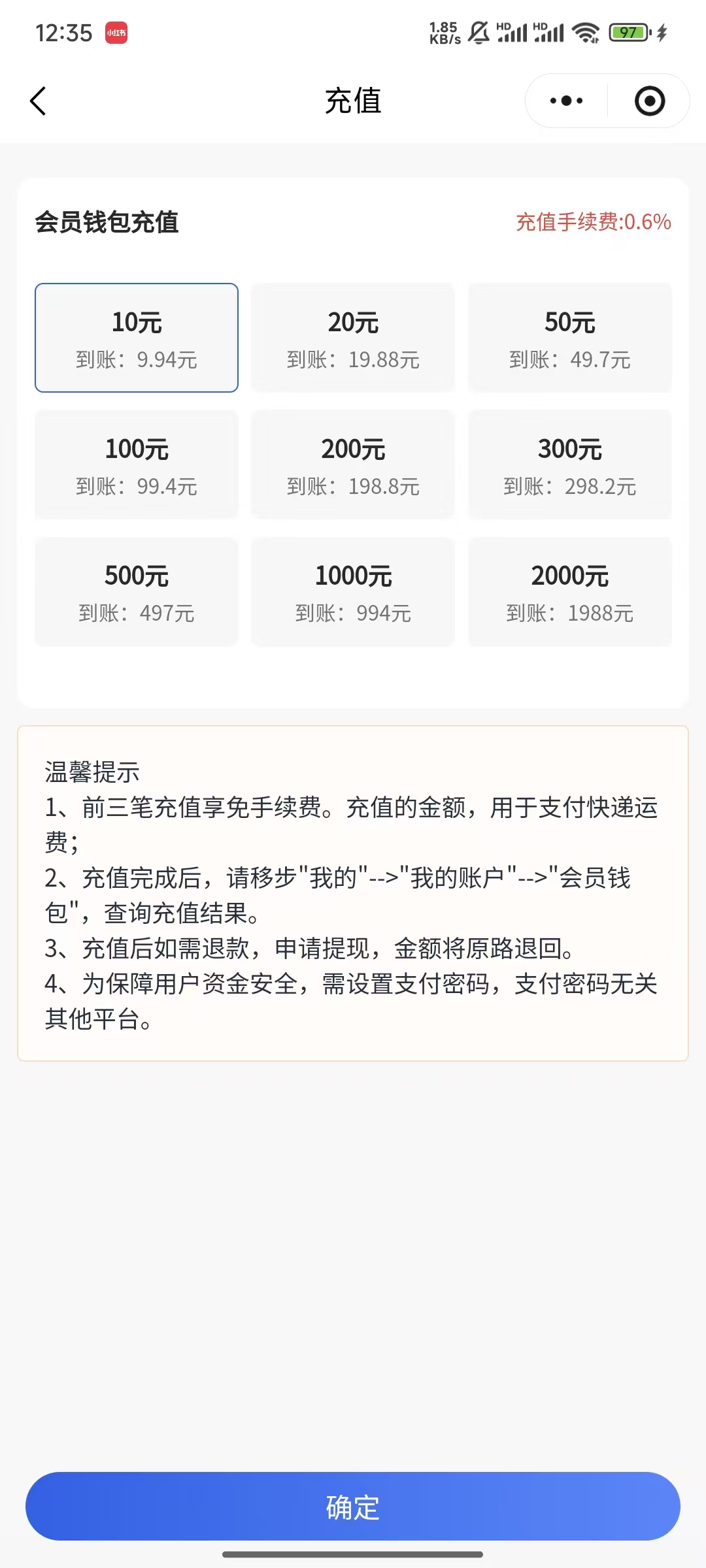This screenshot has height=1568, width=706.
Task: Choose the 2000元 recharge option
Action: pos(570,591)
